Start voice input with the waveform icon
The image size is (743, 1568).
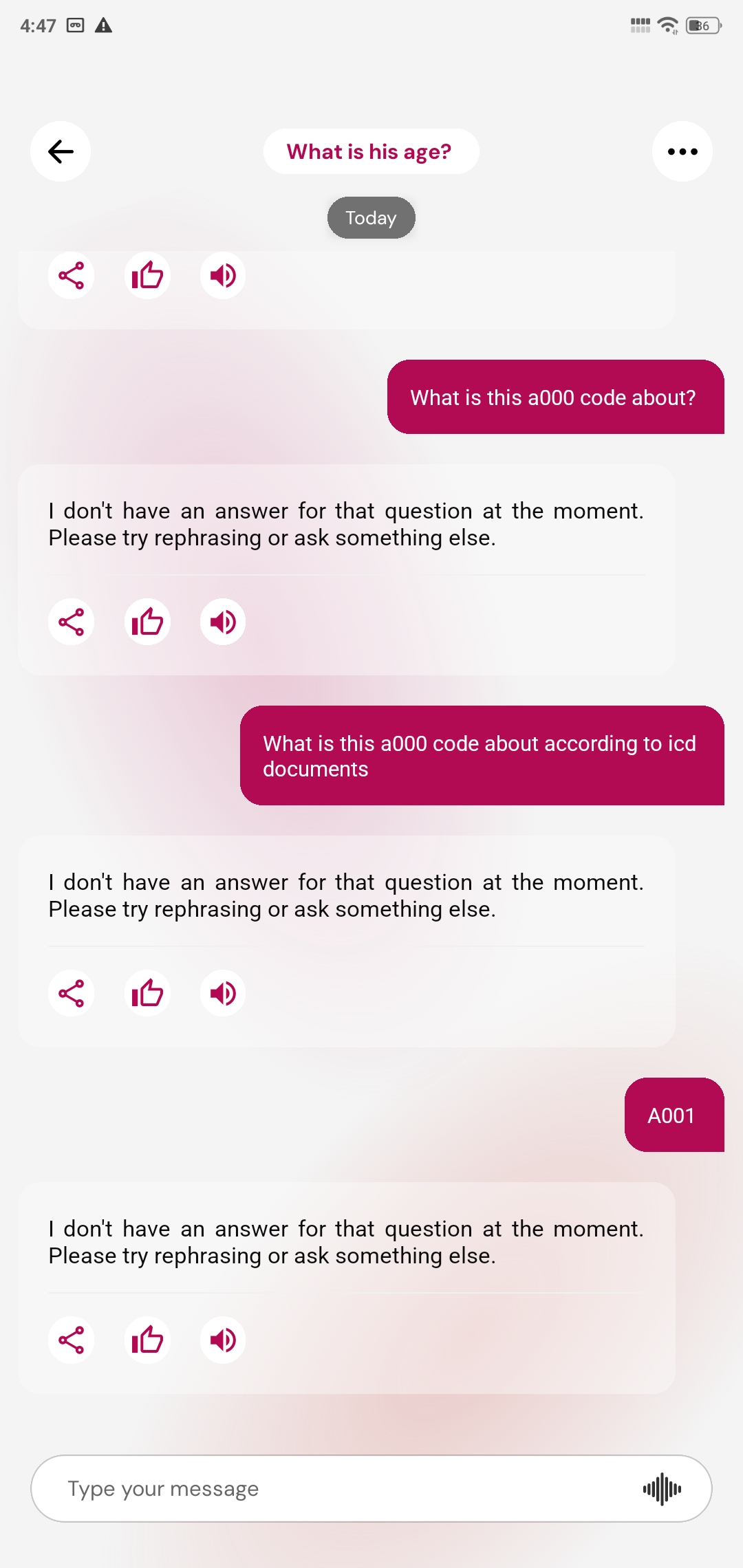662,1488
